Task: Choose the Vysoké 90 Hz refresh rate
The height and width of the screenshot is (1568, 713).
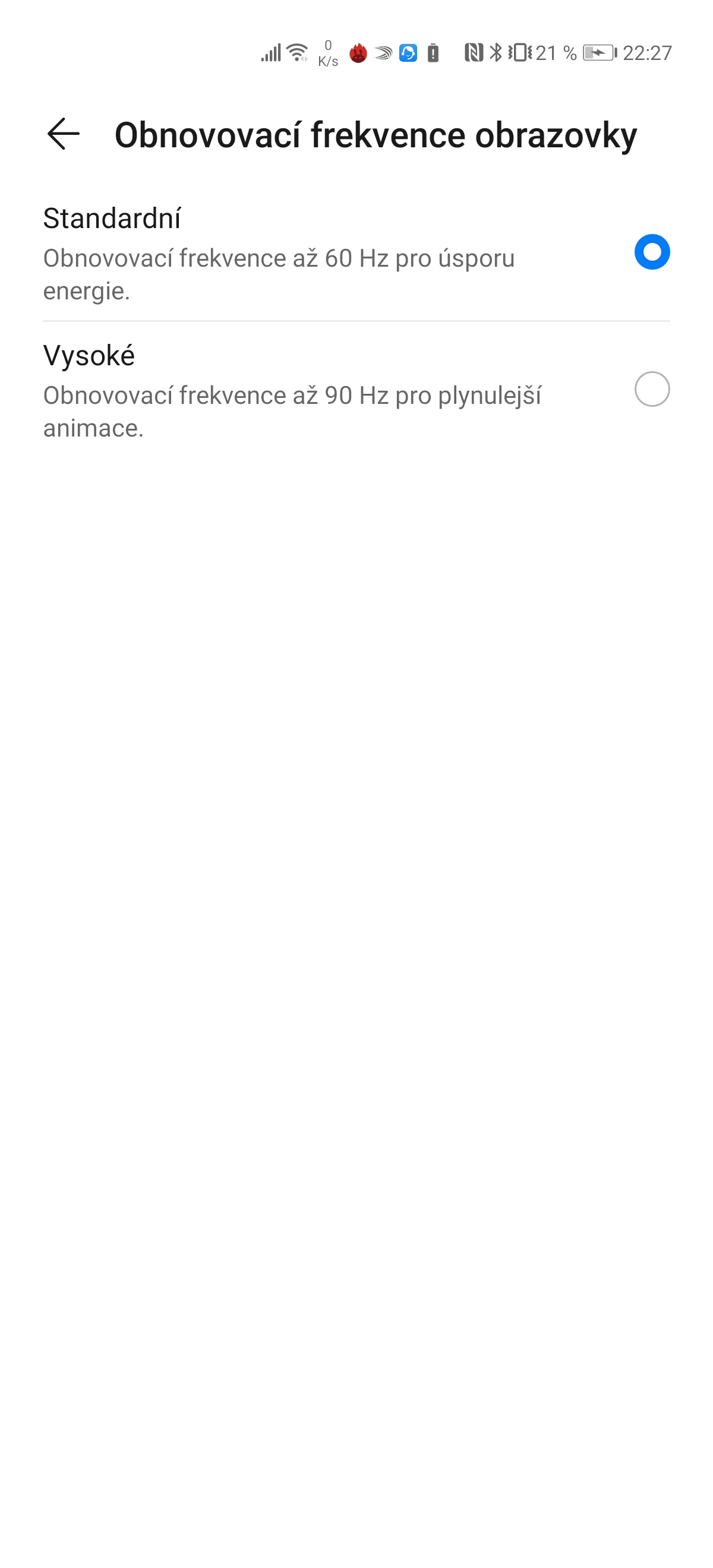Action: tap(651, 389)
